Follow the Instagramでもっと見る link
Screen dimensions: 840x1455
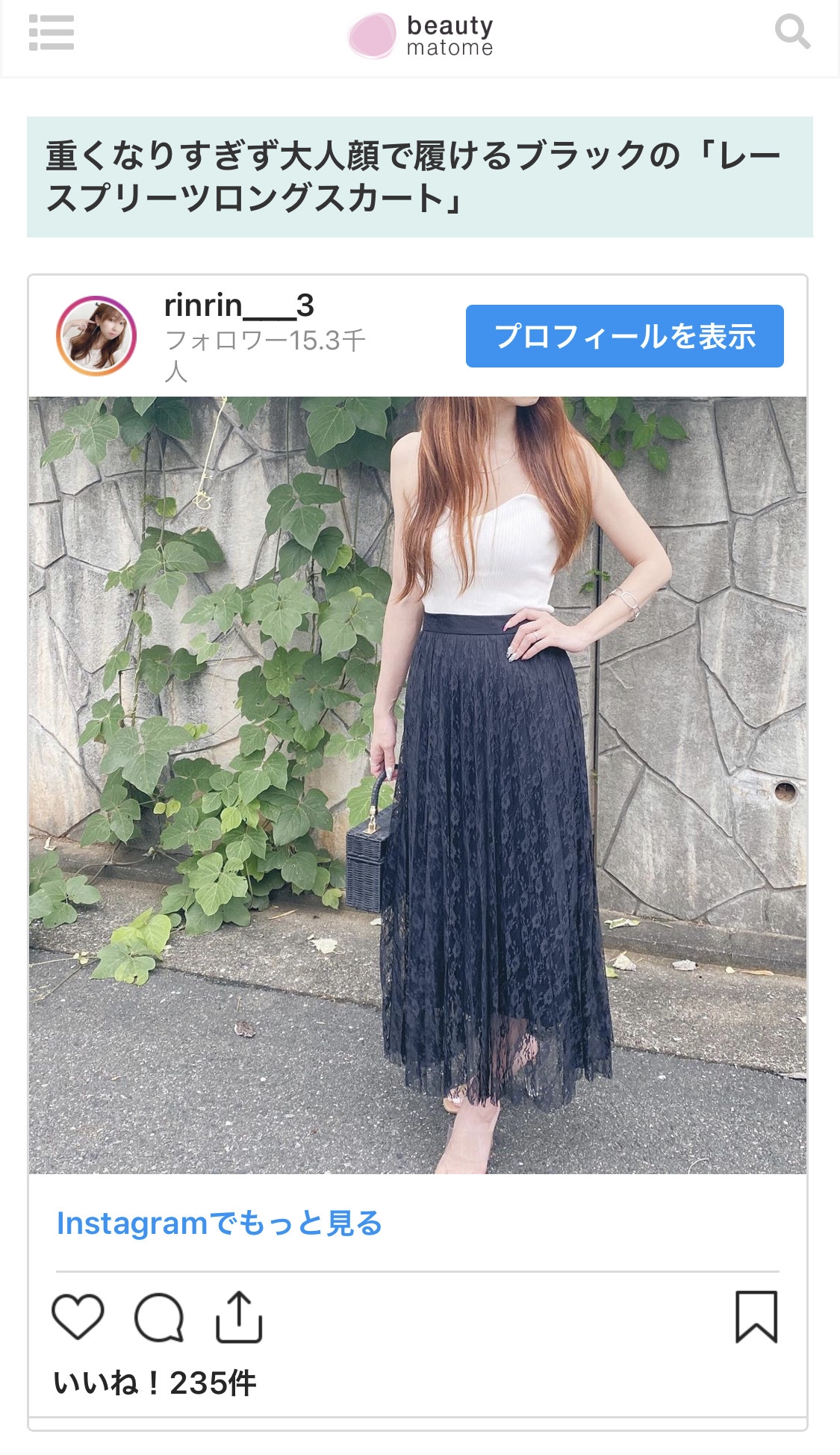point(220,1223)
